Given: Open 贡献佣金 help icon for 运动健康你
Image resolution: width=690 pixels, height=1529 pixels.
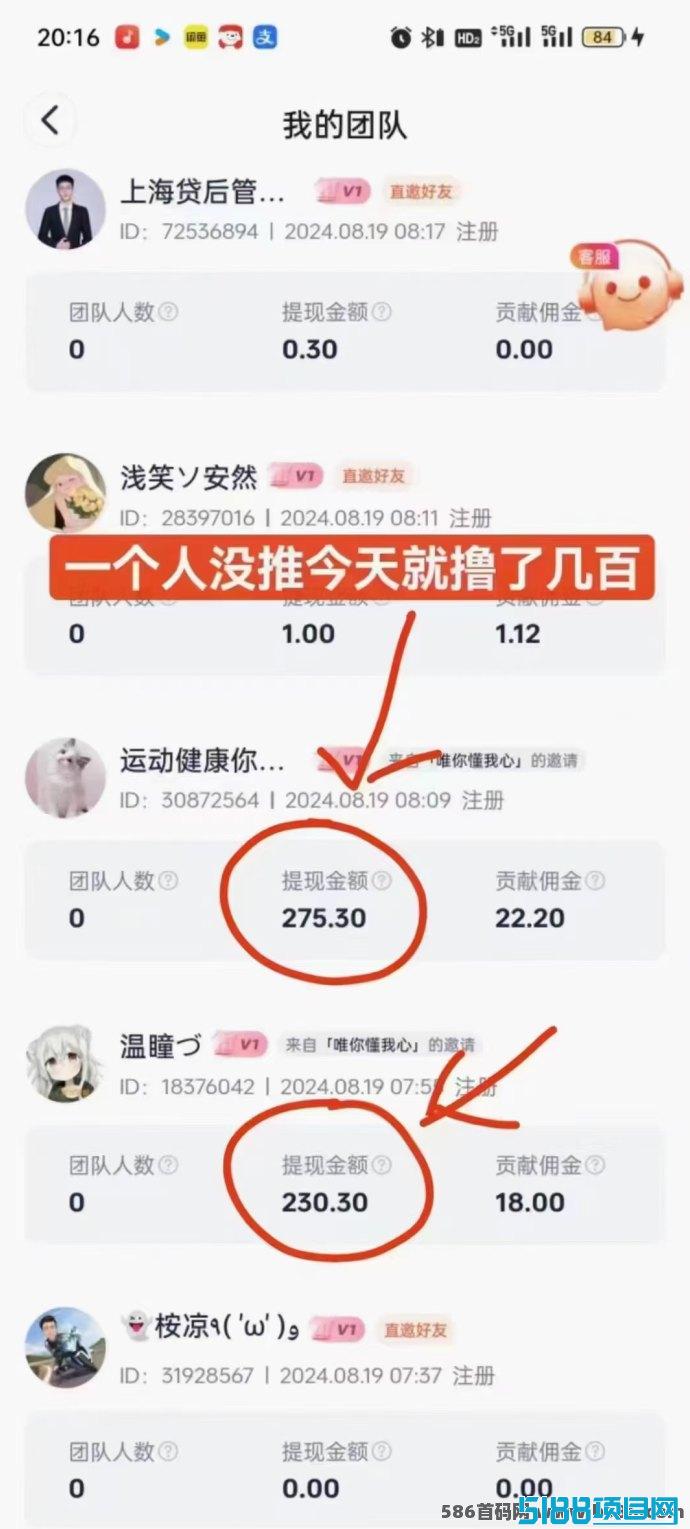Looking at the screenshot, I should (595, 881).
